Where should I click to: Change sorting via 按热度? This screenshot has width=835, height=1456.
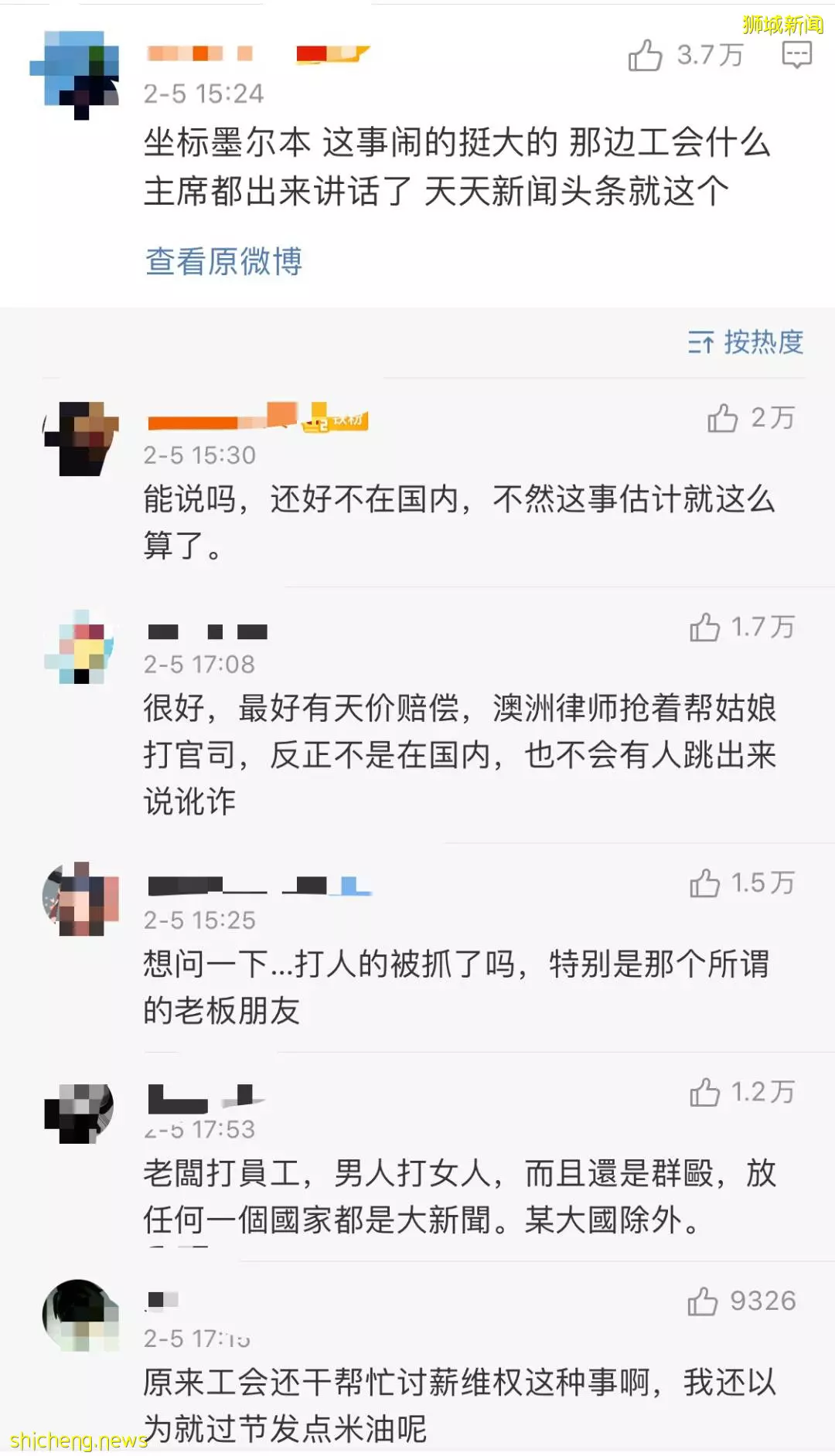point(746,342)
